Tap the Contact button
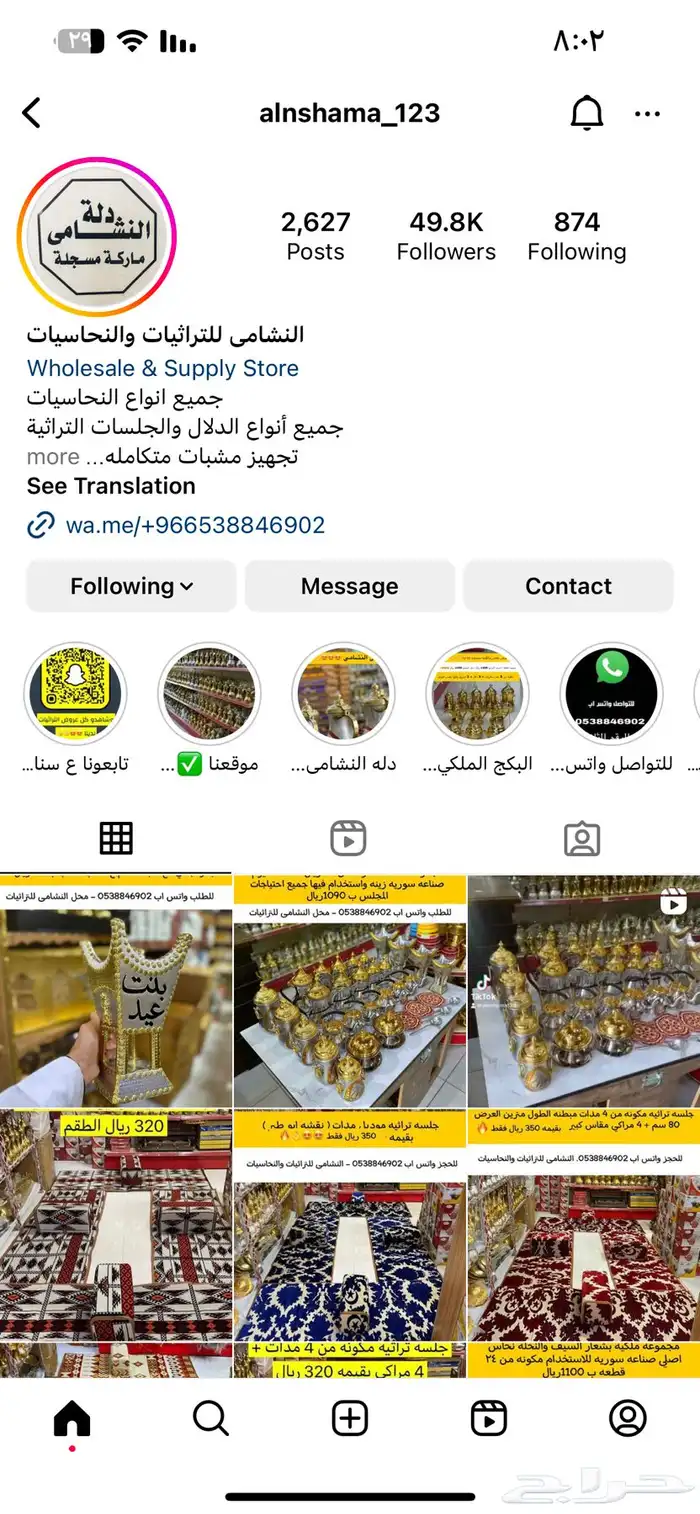700x1514 pixels. [x=568, y=586]
